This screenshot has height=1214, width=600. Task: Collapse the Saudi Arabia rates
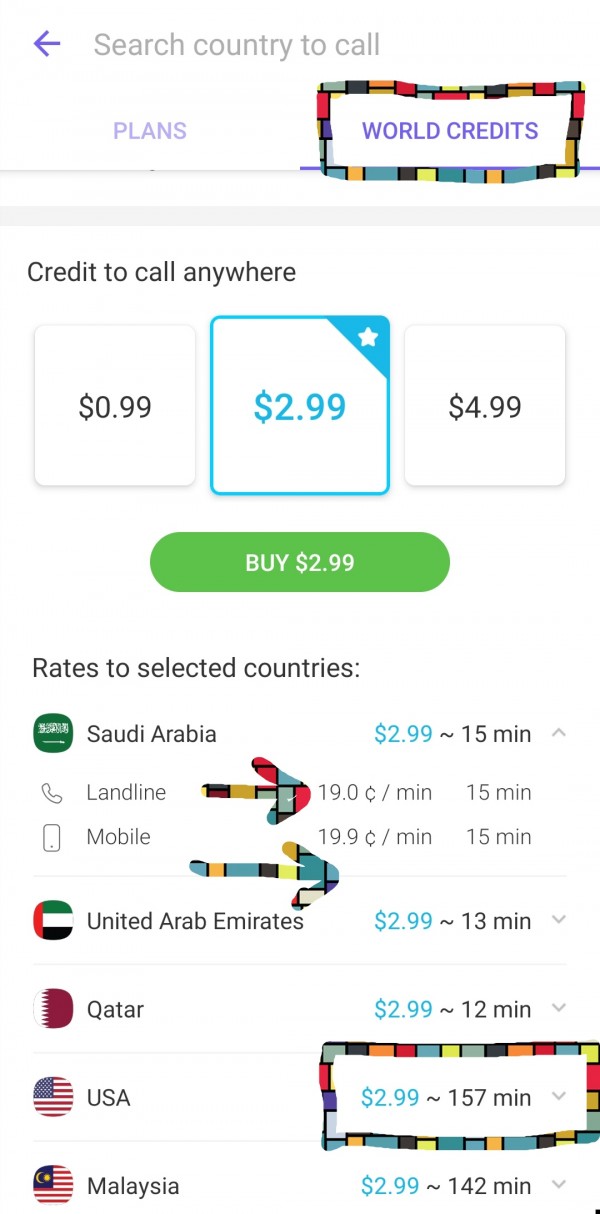coord(559,733)
